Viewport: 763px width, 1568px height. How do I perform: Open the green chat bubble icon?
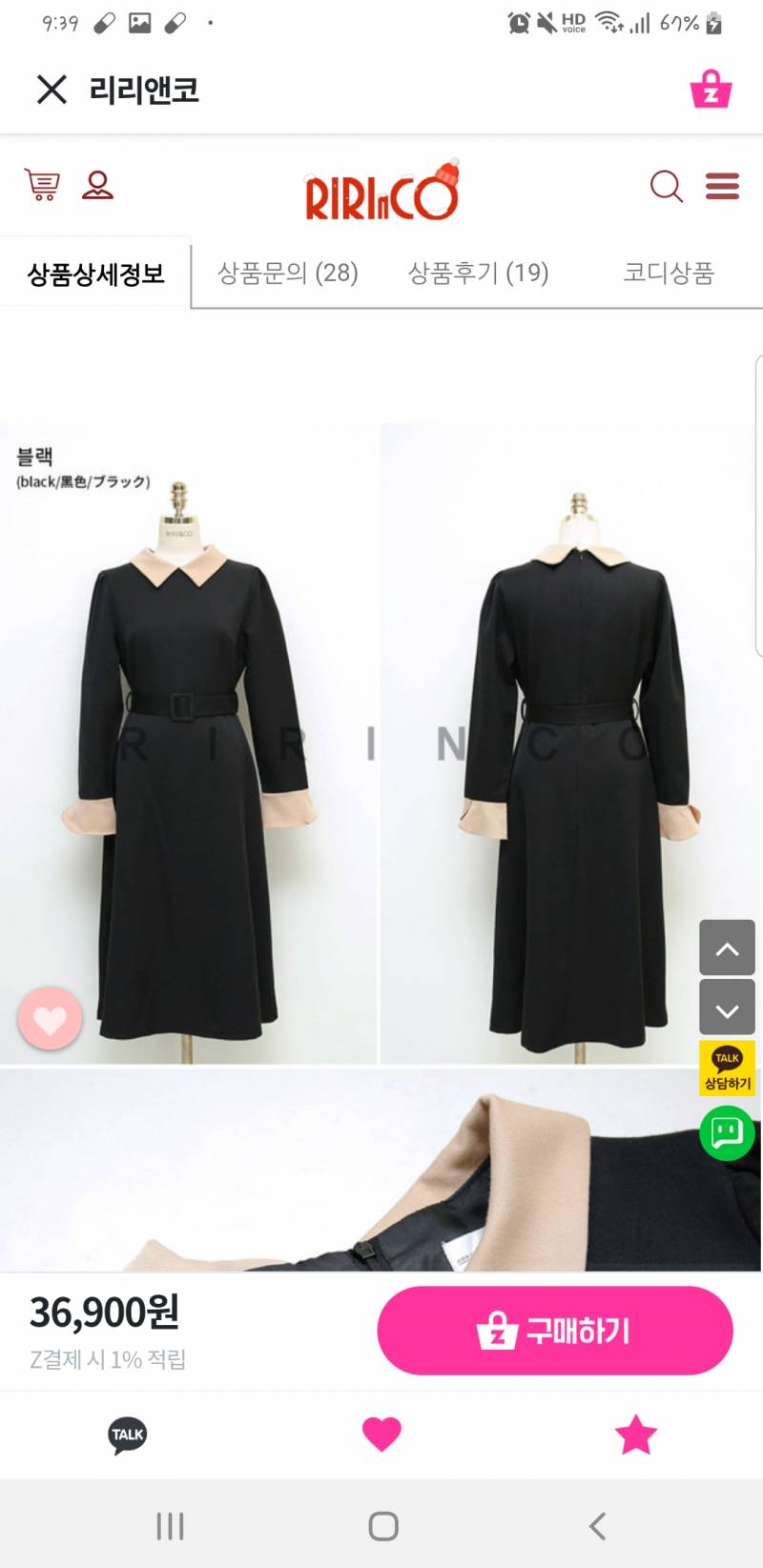727,1133
